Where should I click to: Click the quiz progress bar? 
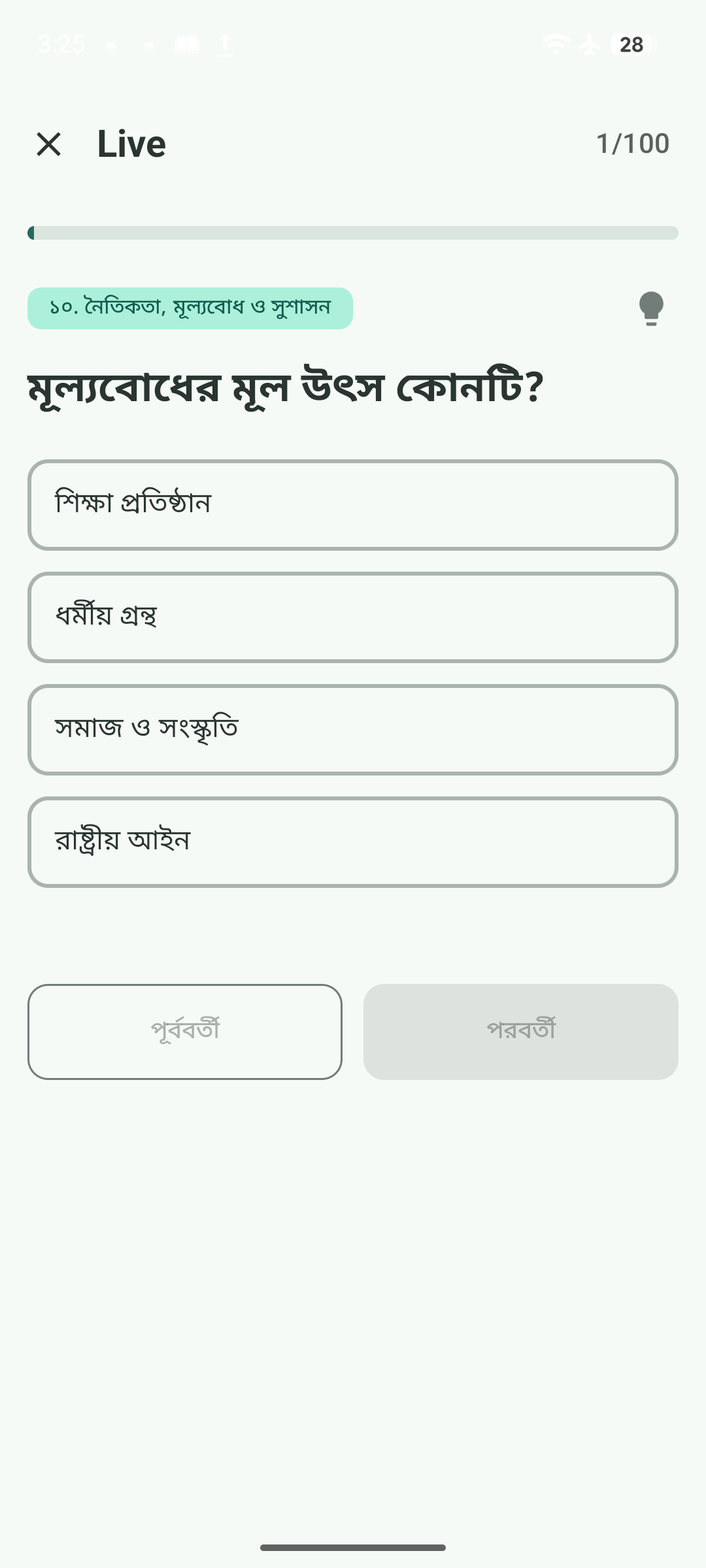353,233
